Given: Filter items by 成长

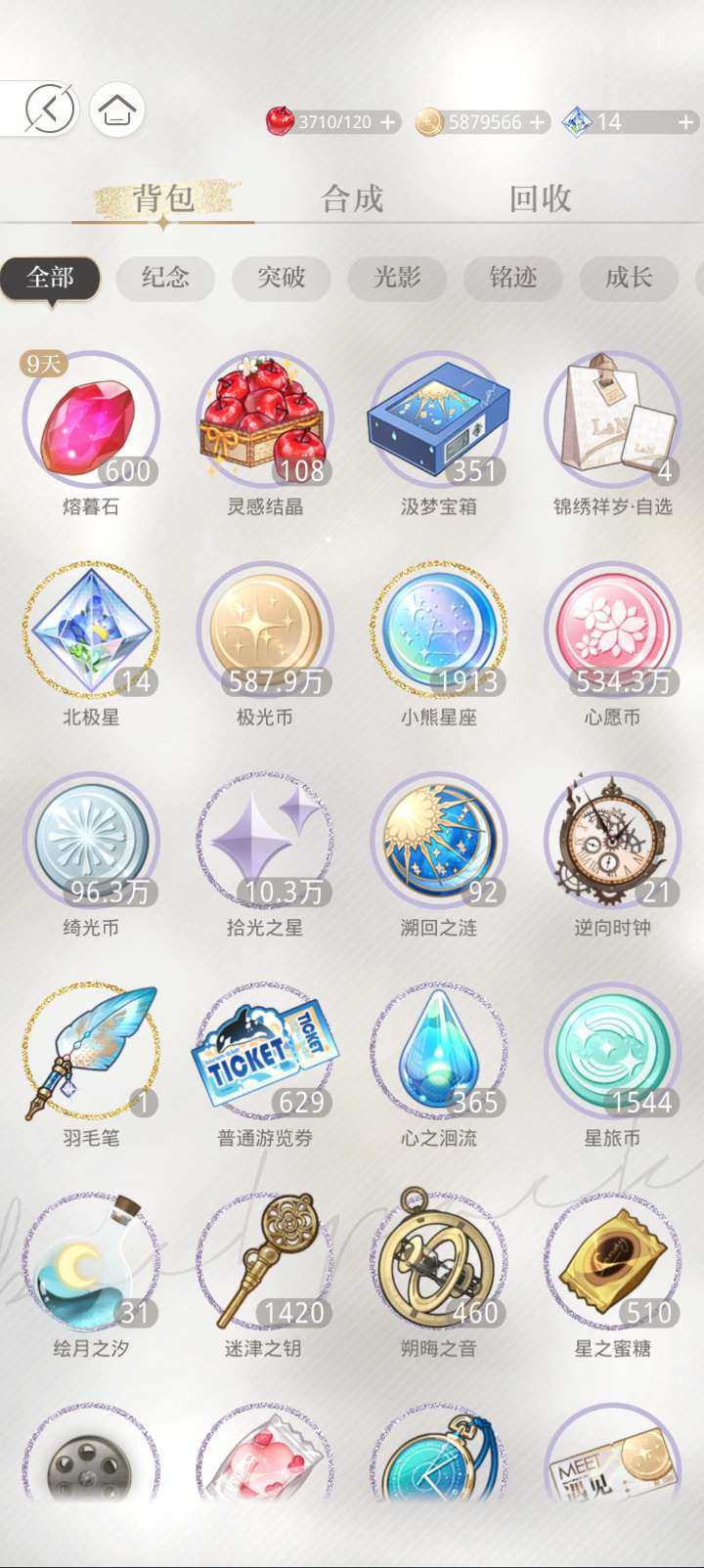Looking at the screenshot, I should (x=629, y=279).
